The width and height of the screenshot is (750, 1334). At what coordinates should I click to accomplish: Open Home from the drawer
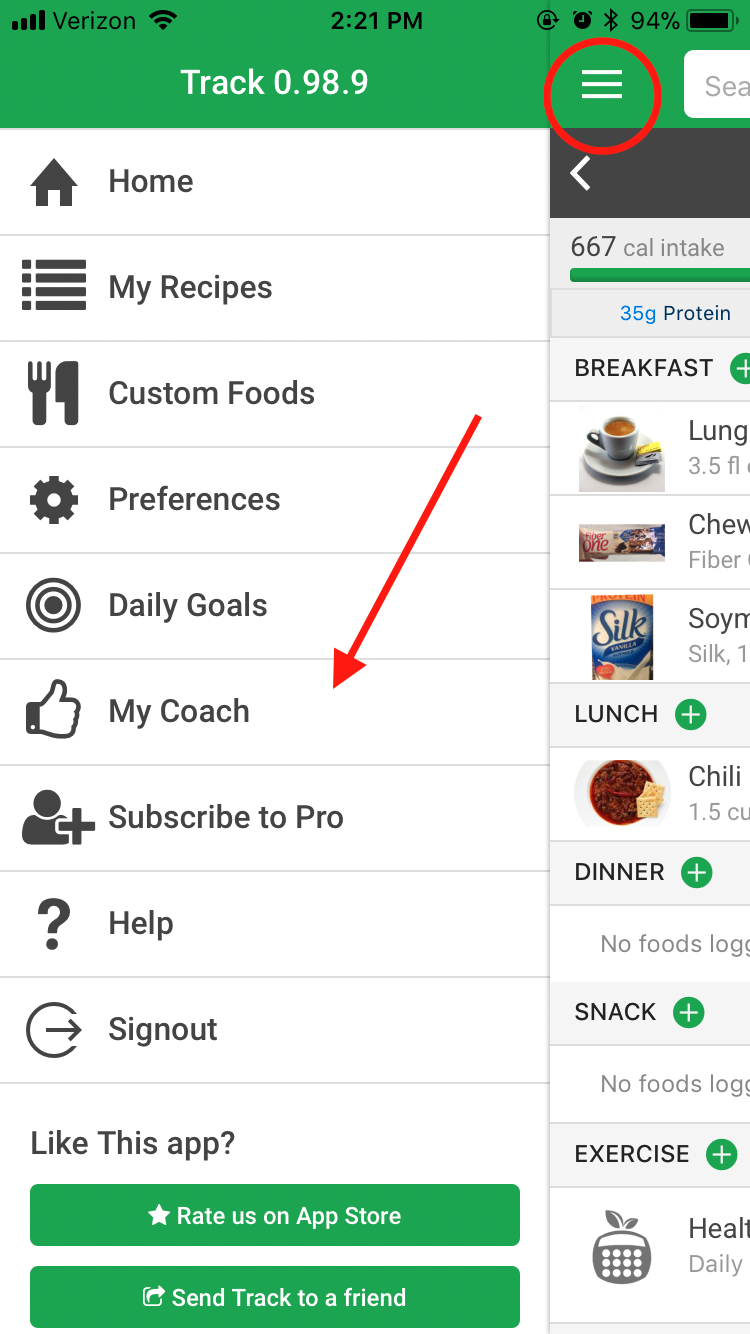tap(274, 182)
